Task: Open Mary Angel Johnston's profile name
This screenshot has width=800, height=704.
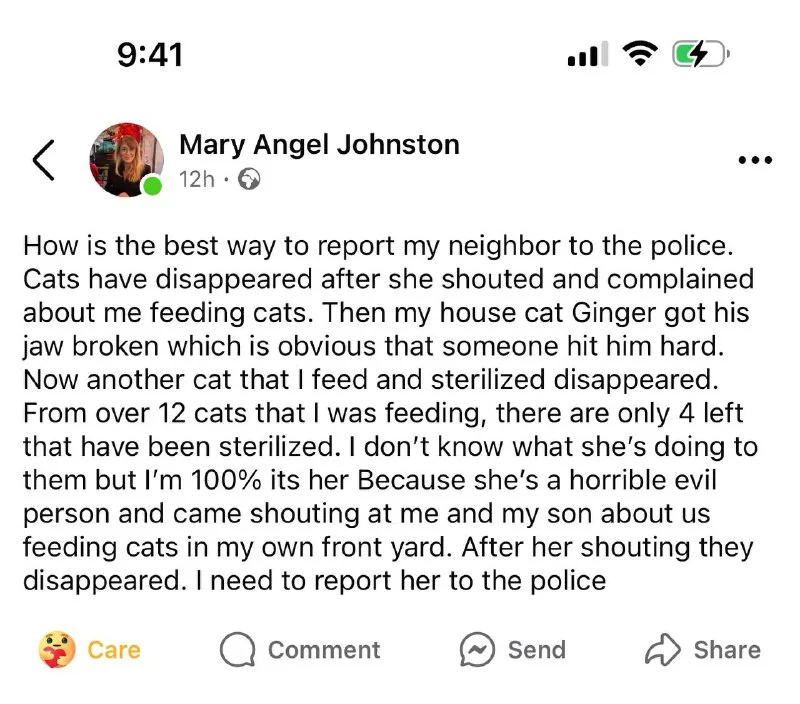Action: point(319,144)
